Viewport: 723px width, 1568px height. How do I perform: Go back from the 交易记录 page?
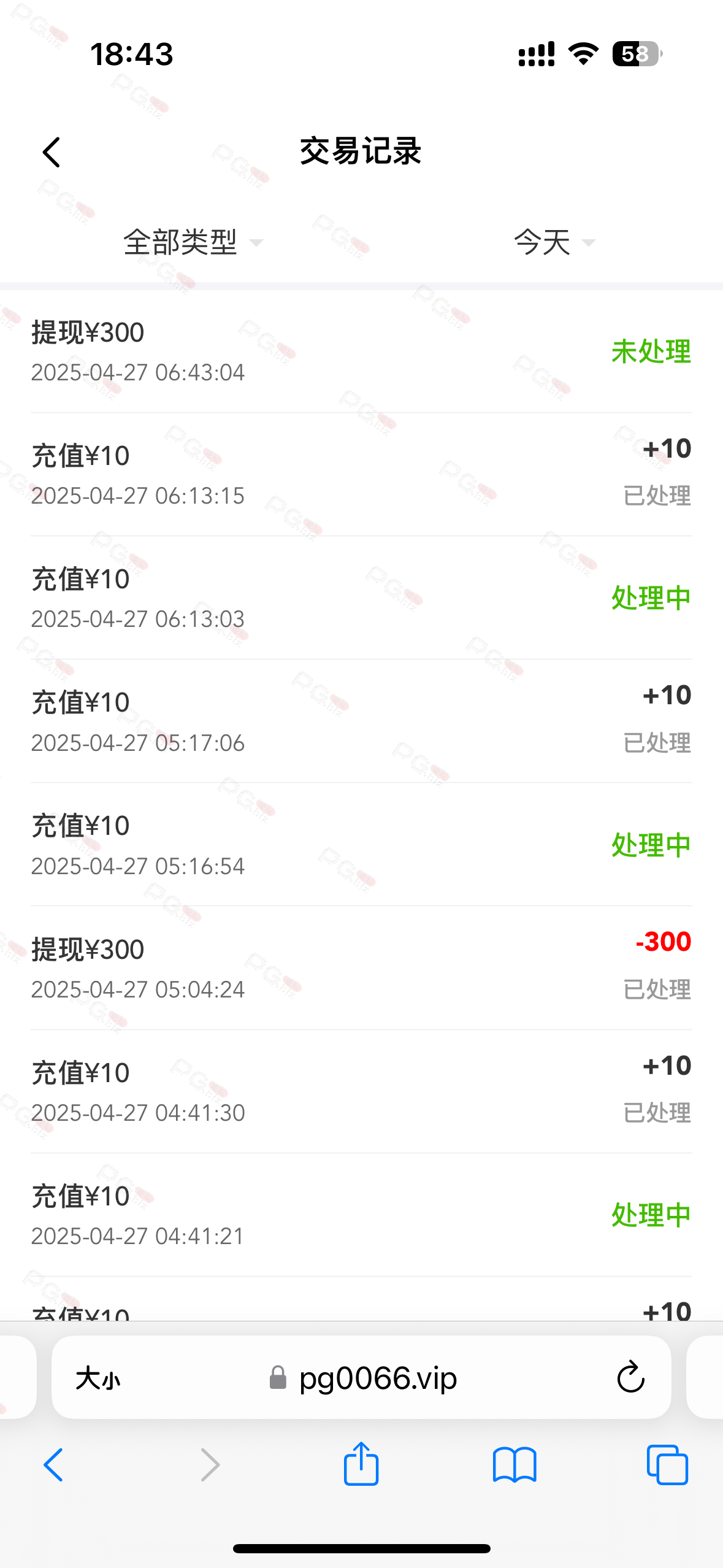click(x=52, y=152)
